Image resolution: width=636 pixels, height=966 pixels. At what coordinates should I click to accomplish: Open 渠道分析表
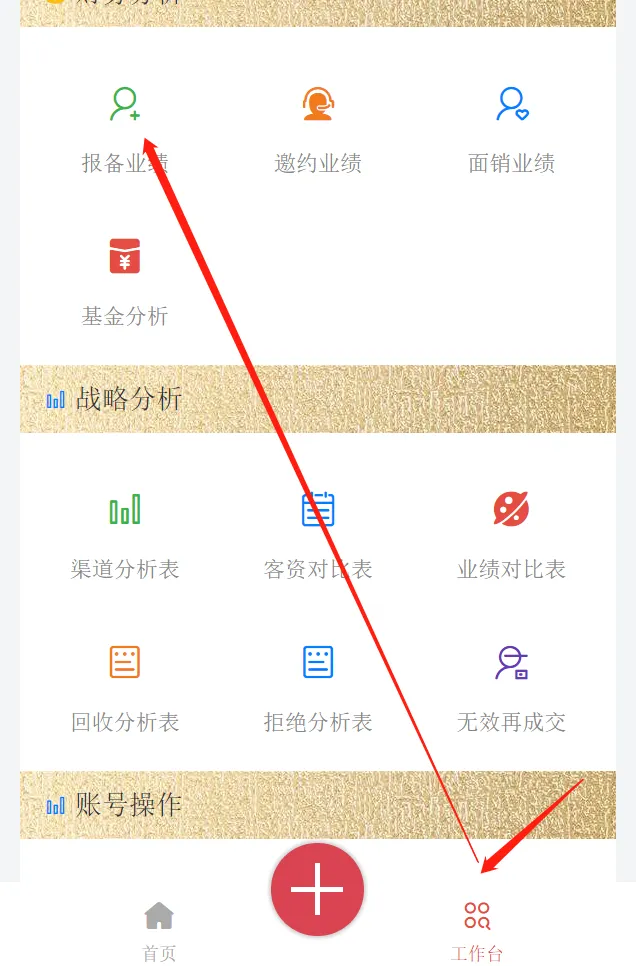click(x=125, y=535)
